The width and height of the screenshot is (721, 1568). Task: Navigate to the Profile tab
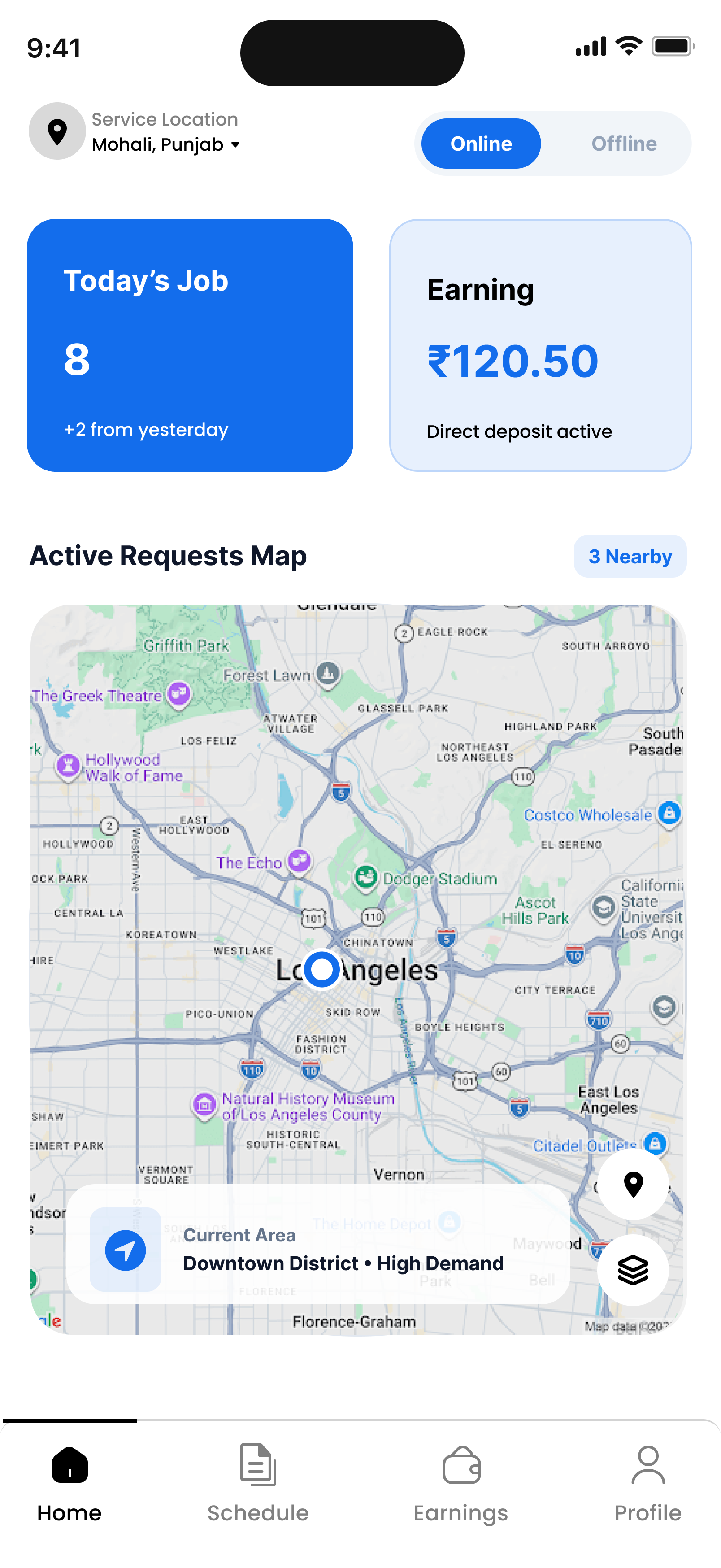point(648,1483)
